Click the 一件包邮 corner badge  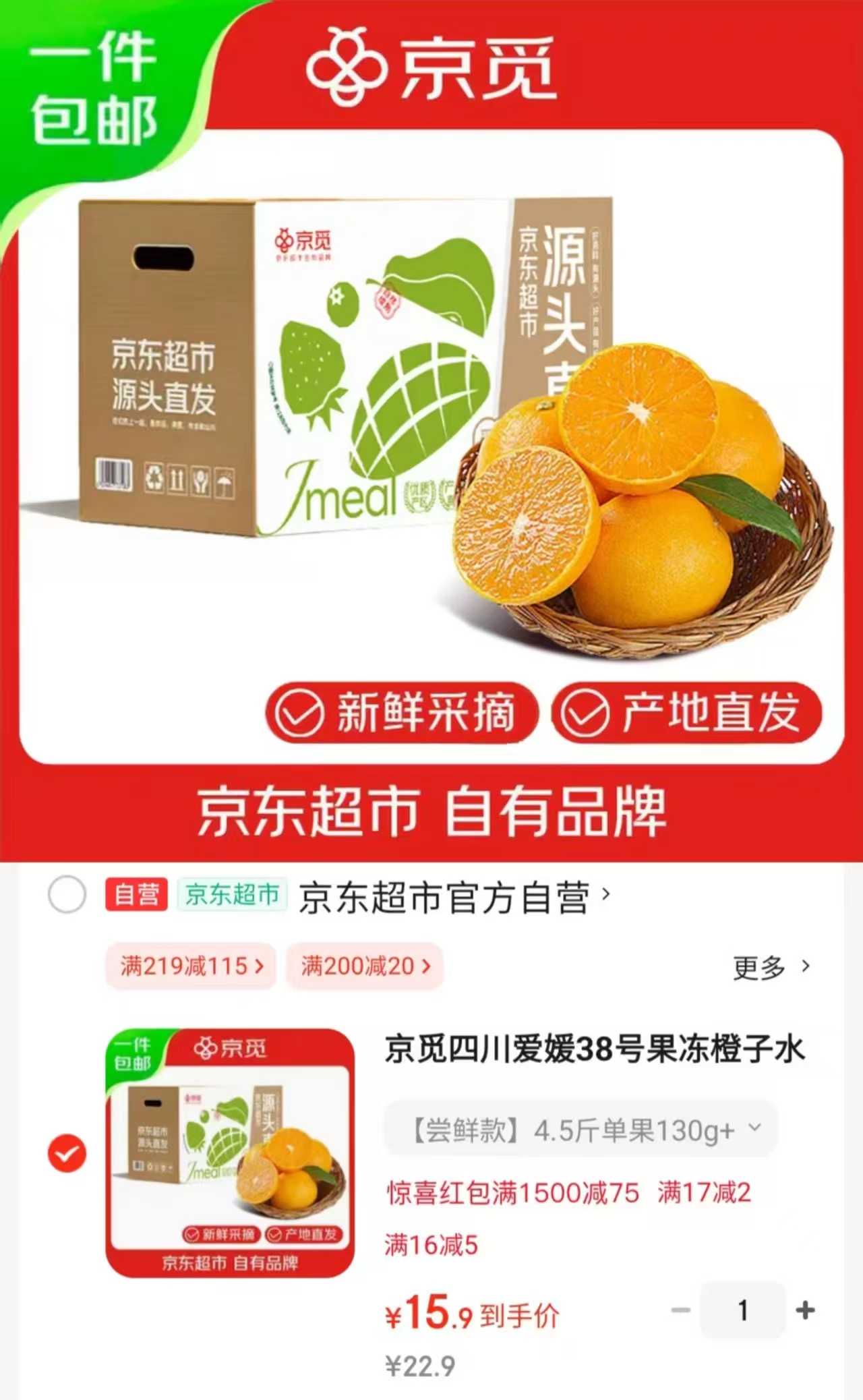[93, 80]
